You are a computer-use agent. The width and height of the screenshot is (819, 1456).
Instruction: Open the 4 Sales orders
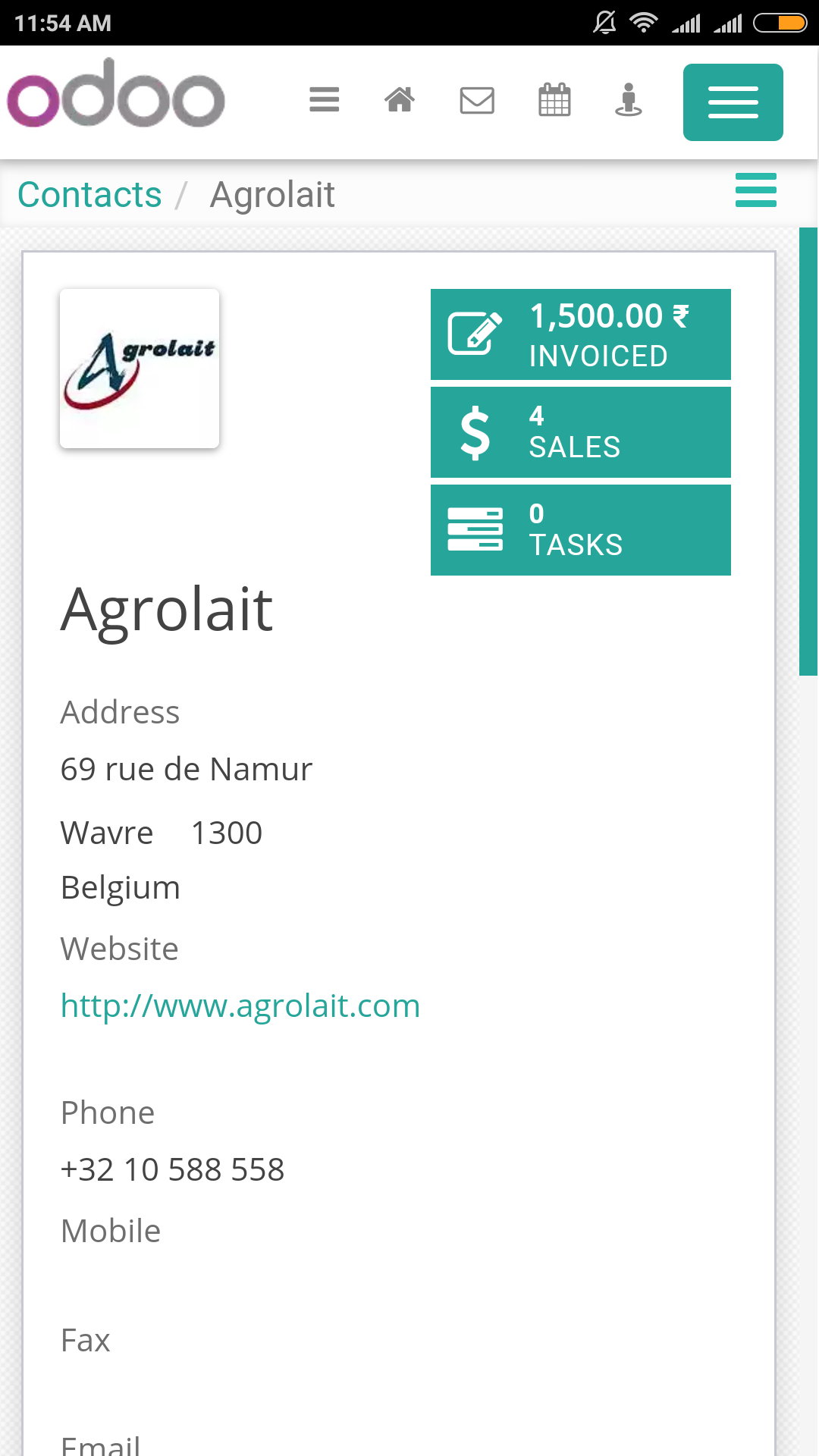coord(581,432)
